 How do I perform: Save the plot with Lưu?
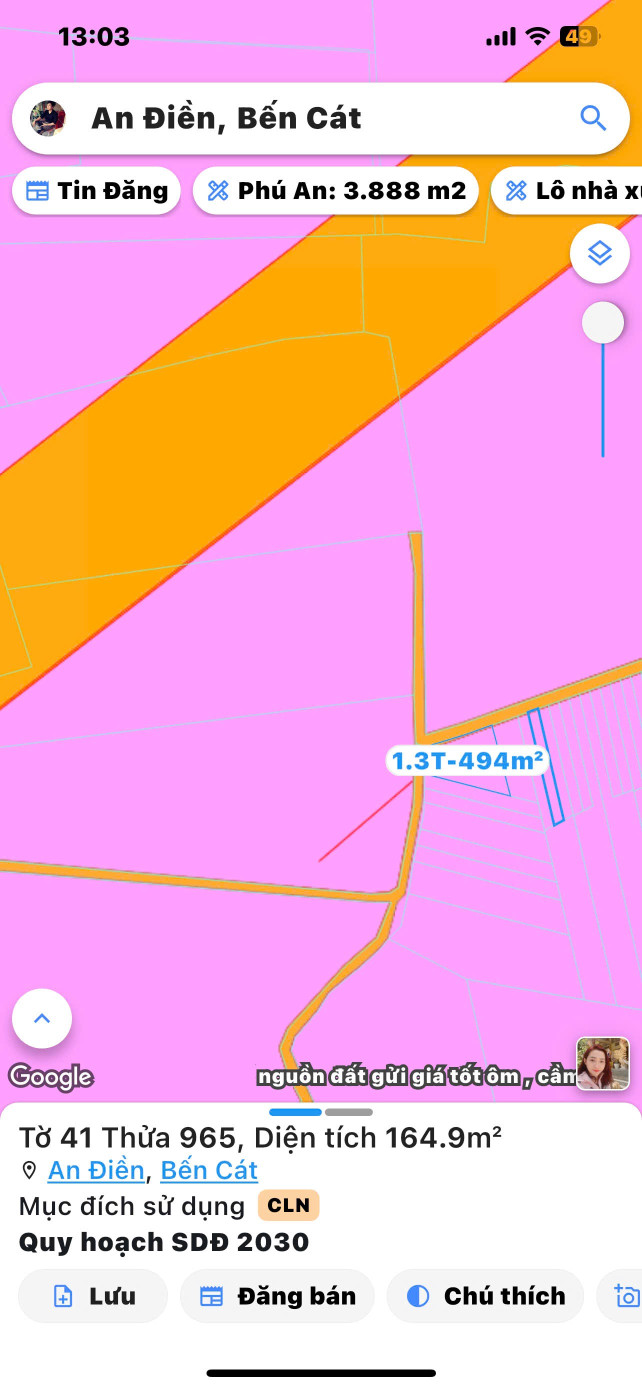pos(93,1296)
